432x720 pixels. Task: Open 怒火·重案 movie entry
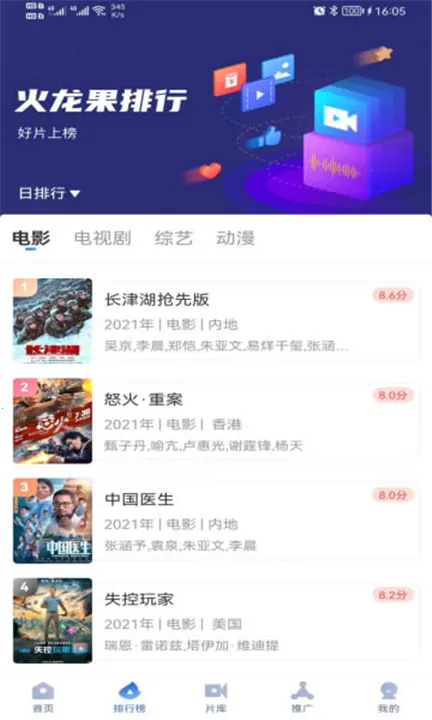click(216, 421)
